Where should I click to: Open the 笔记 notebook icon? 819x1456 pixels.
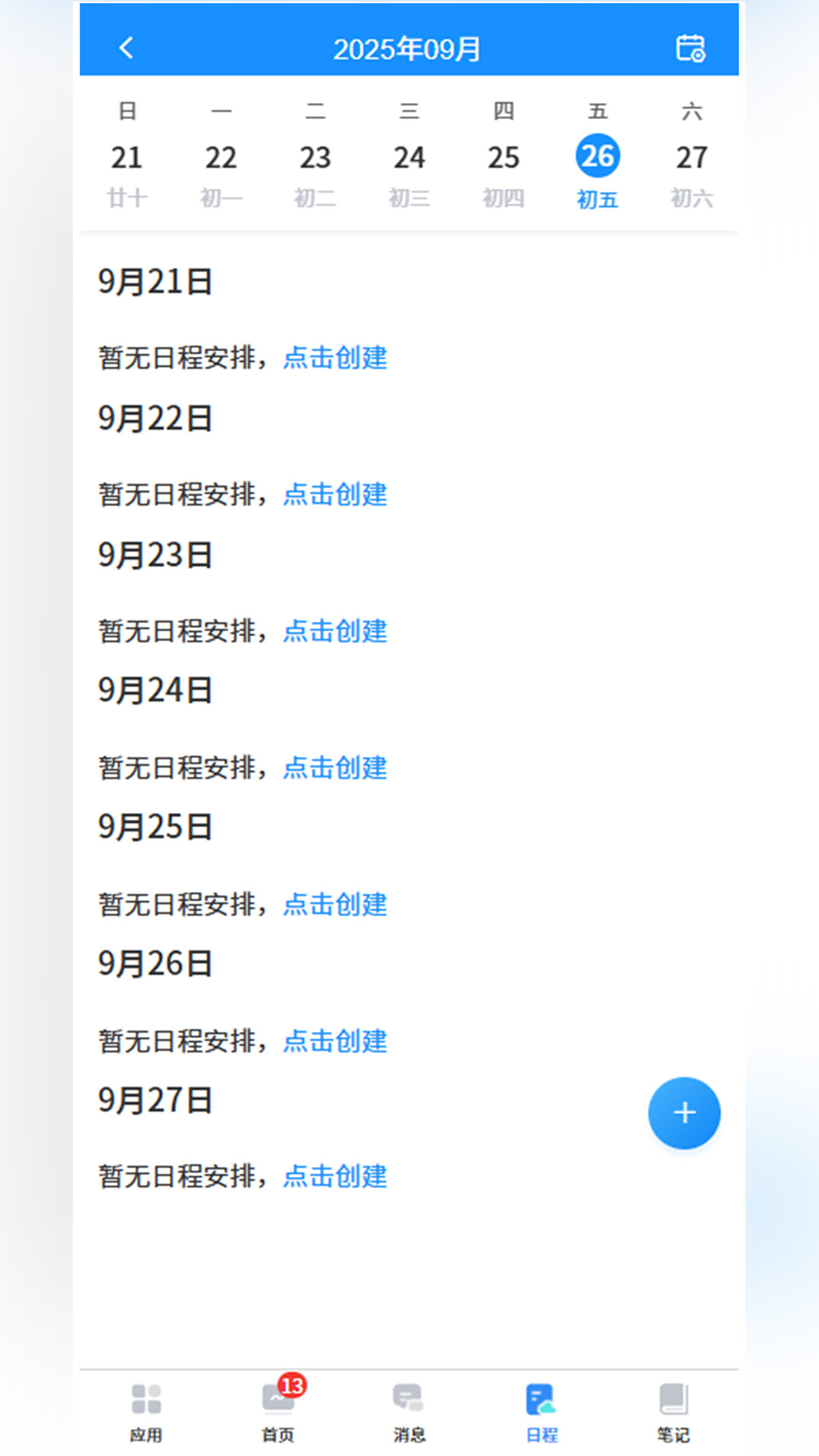pos(672,1399)
